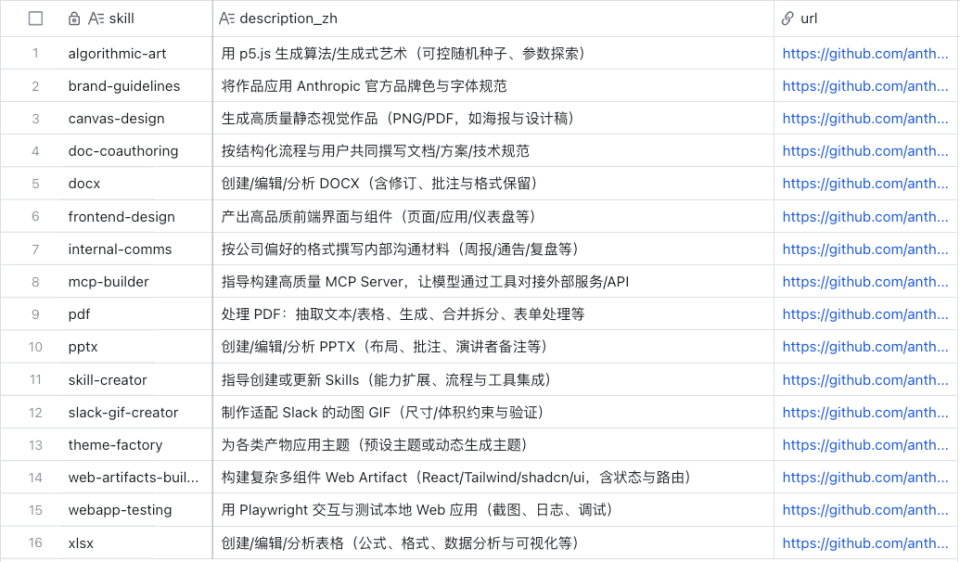Follow the internal-comms GitHub URL
Screen dimensions: 960x562
(x=865, y=249)
